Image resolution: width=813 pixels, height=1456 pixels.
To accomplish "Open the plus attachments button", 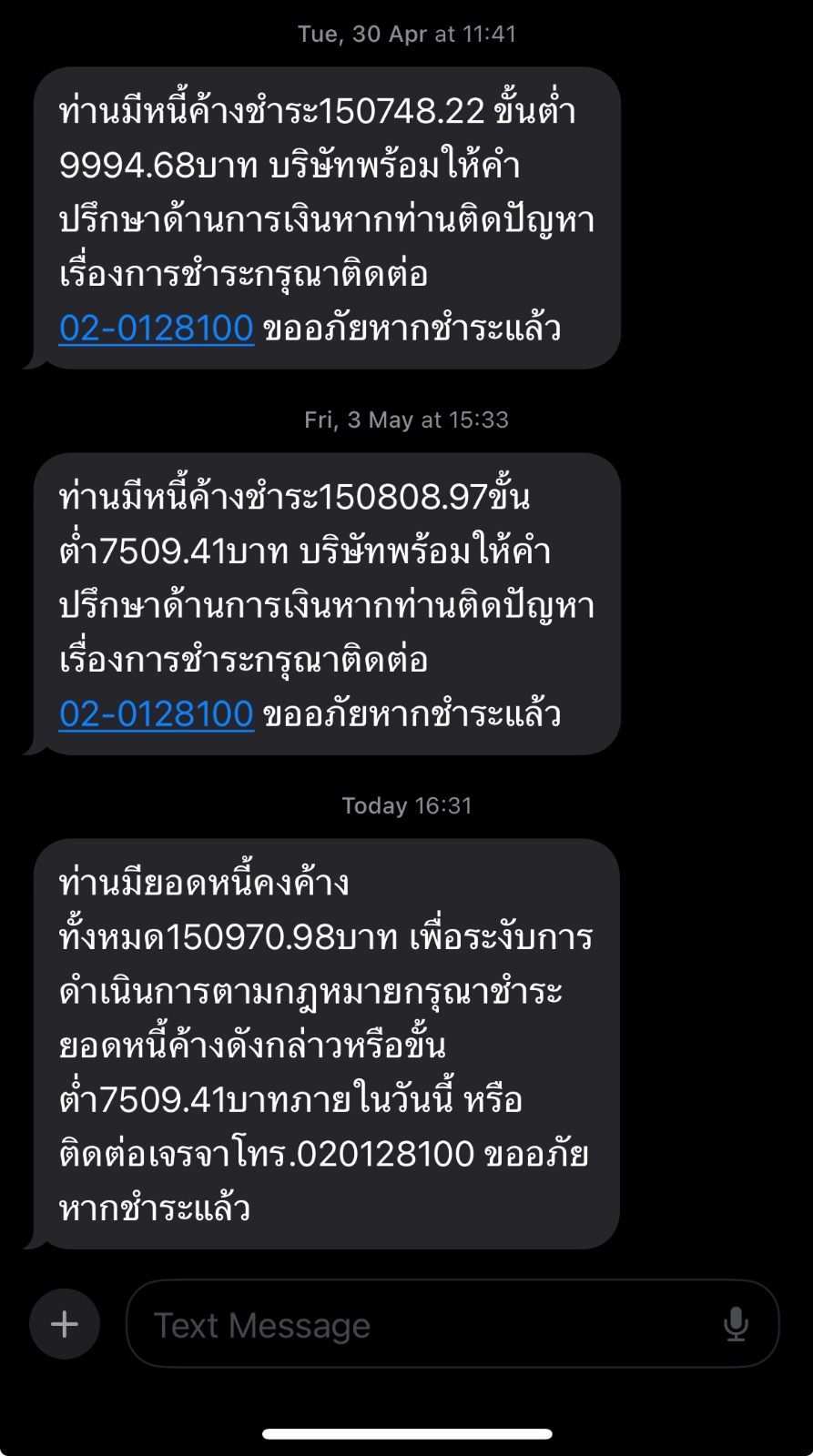I will point(65,1324).
